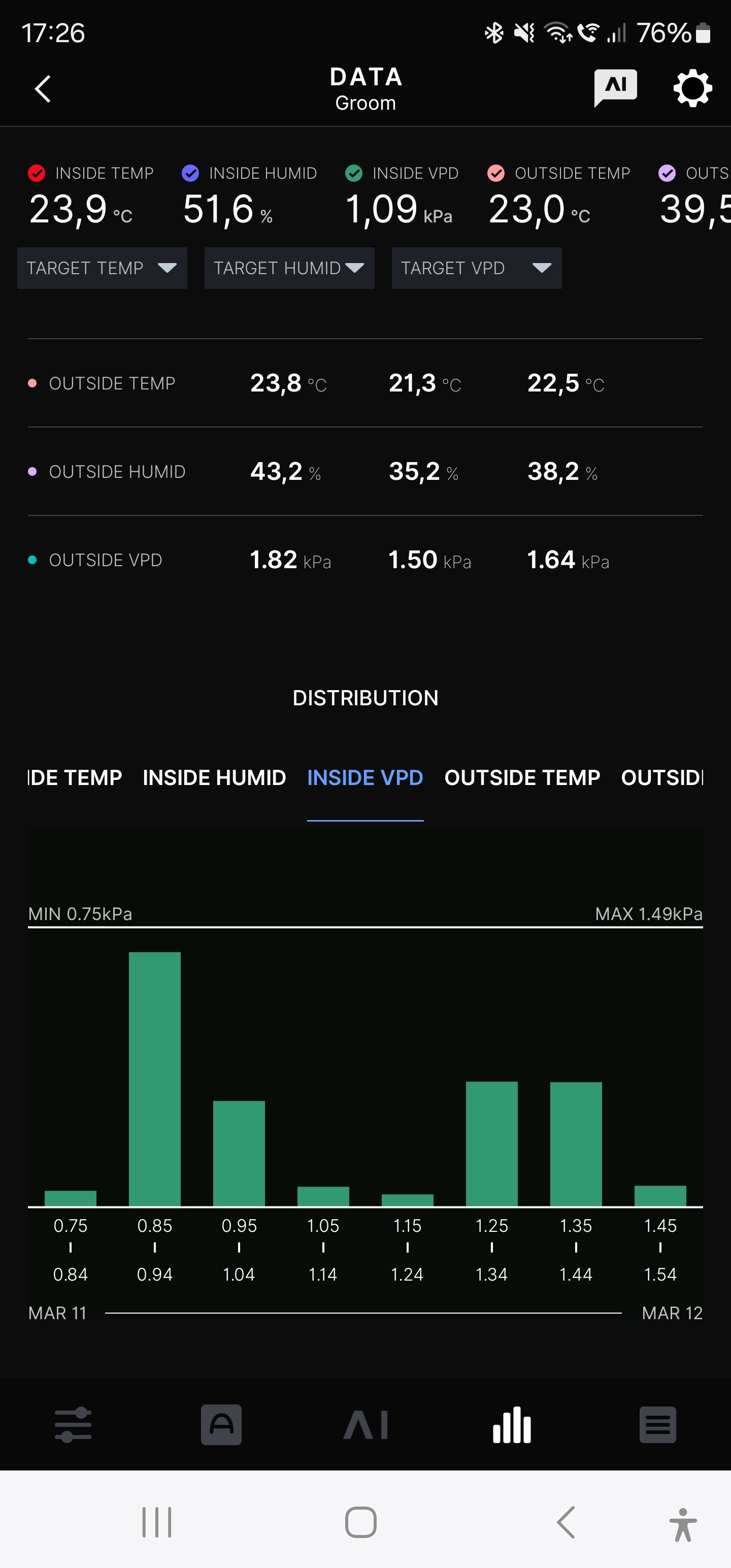Open the controls sliders tab
Viewport: 731px width, 1568px height.
coord(73,1424)
